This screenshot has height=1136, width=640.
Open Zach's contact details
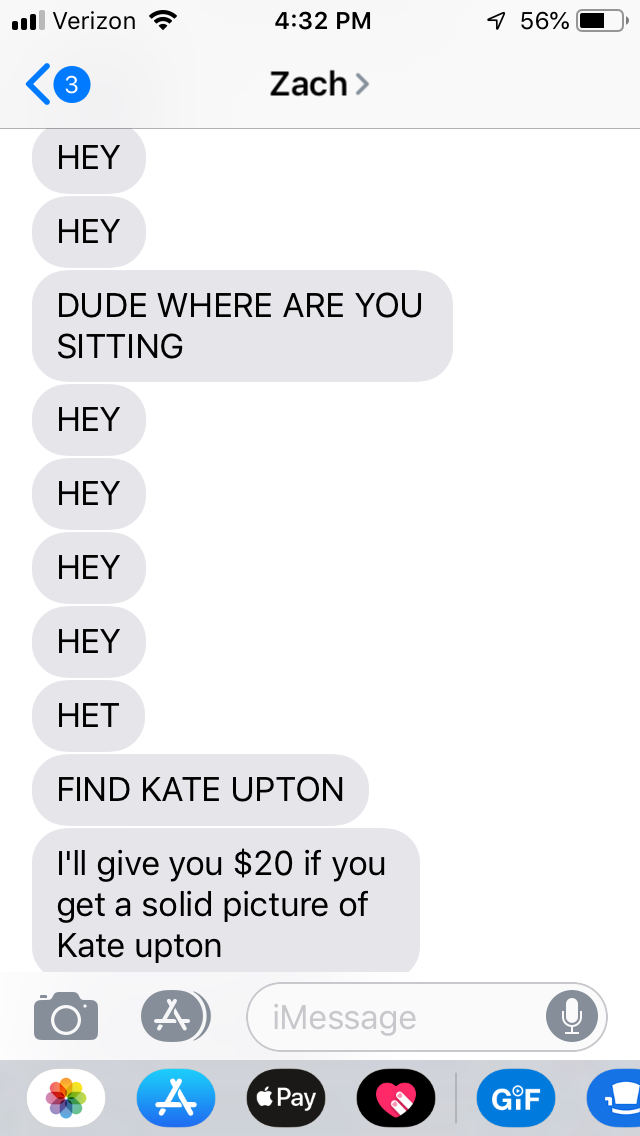(318, 85)
